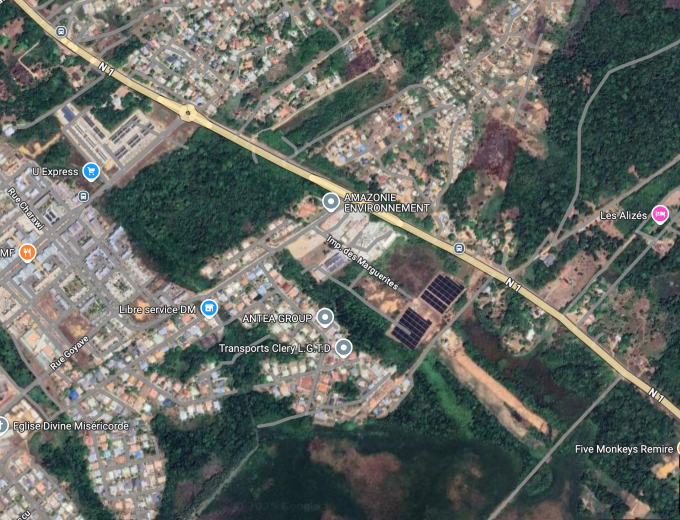The height and width of the screenshot is (520, 680).
Task: Select the Eglise Divine Miséricorde place marker
Action: 3,426
